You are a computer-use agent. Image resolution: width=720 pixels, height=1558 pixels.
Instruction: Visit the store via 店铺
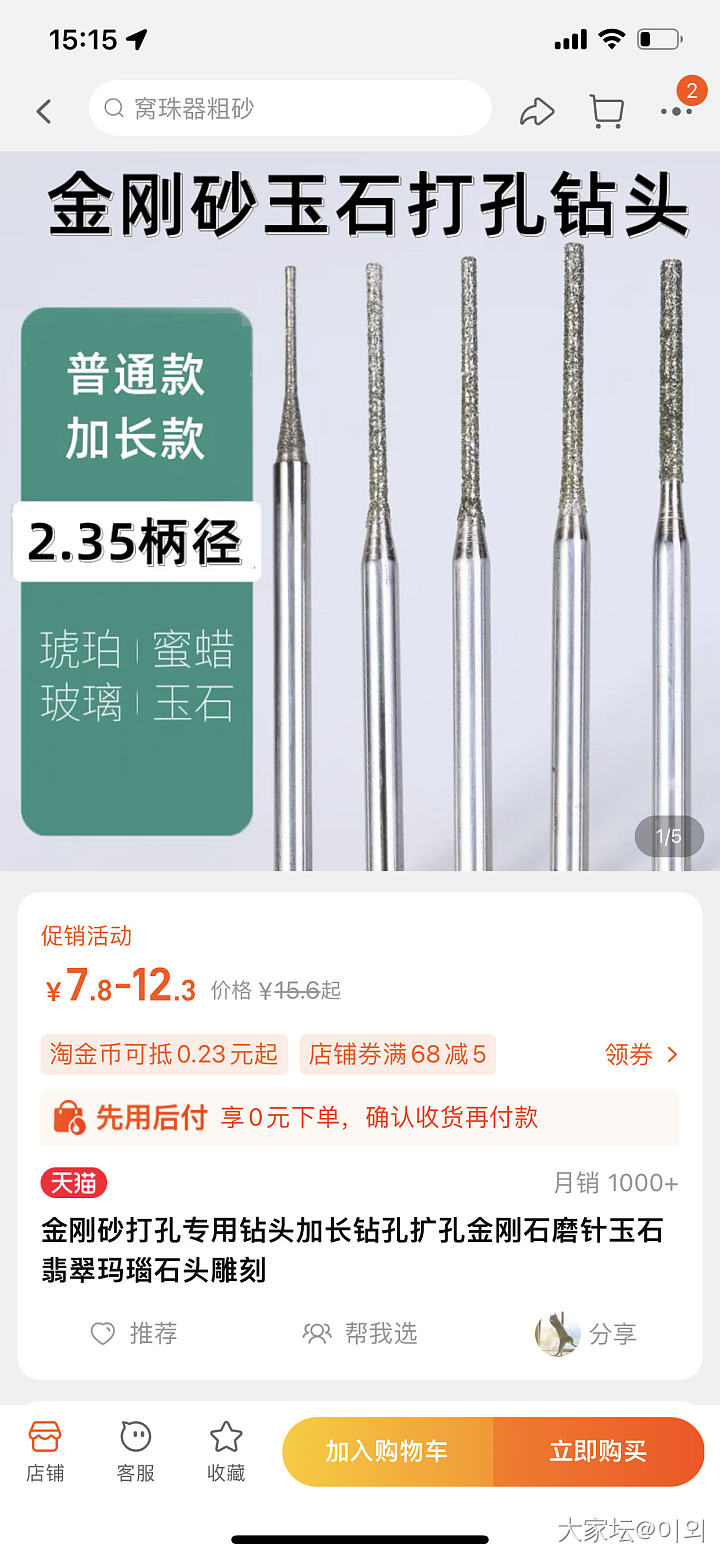coord(45,1451)
